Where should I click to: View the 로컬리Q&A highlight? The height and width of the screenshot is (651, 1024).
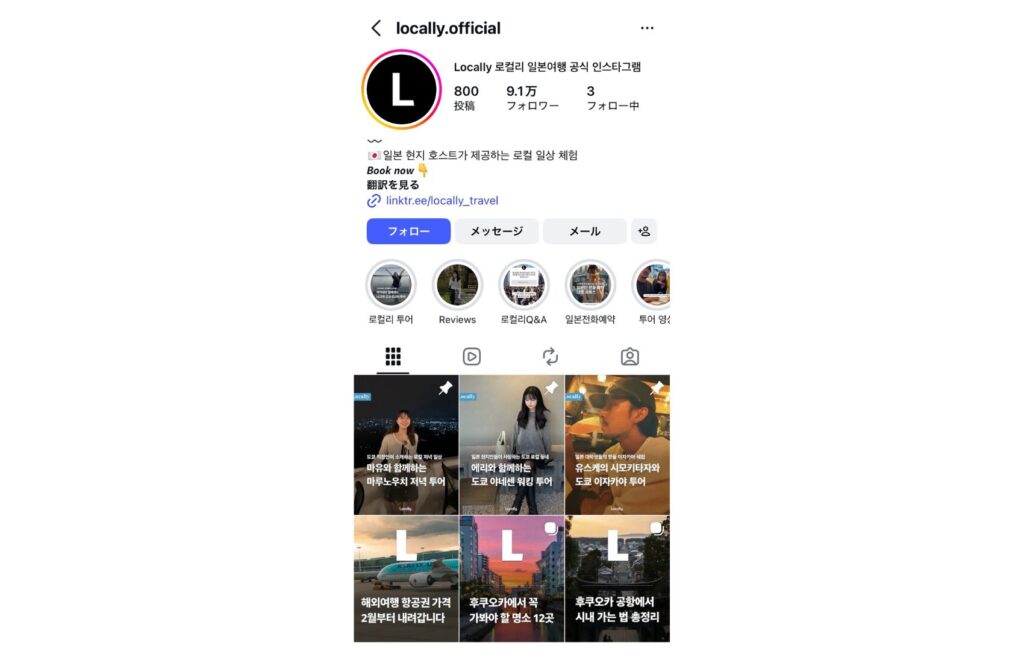point(524,286)
